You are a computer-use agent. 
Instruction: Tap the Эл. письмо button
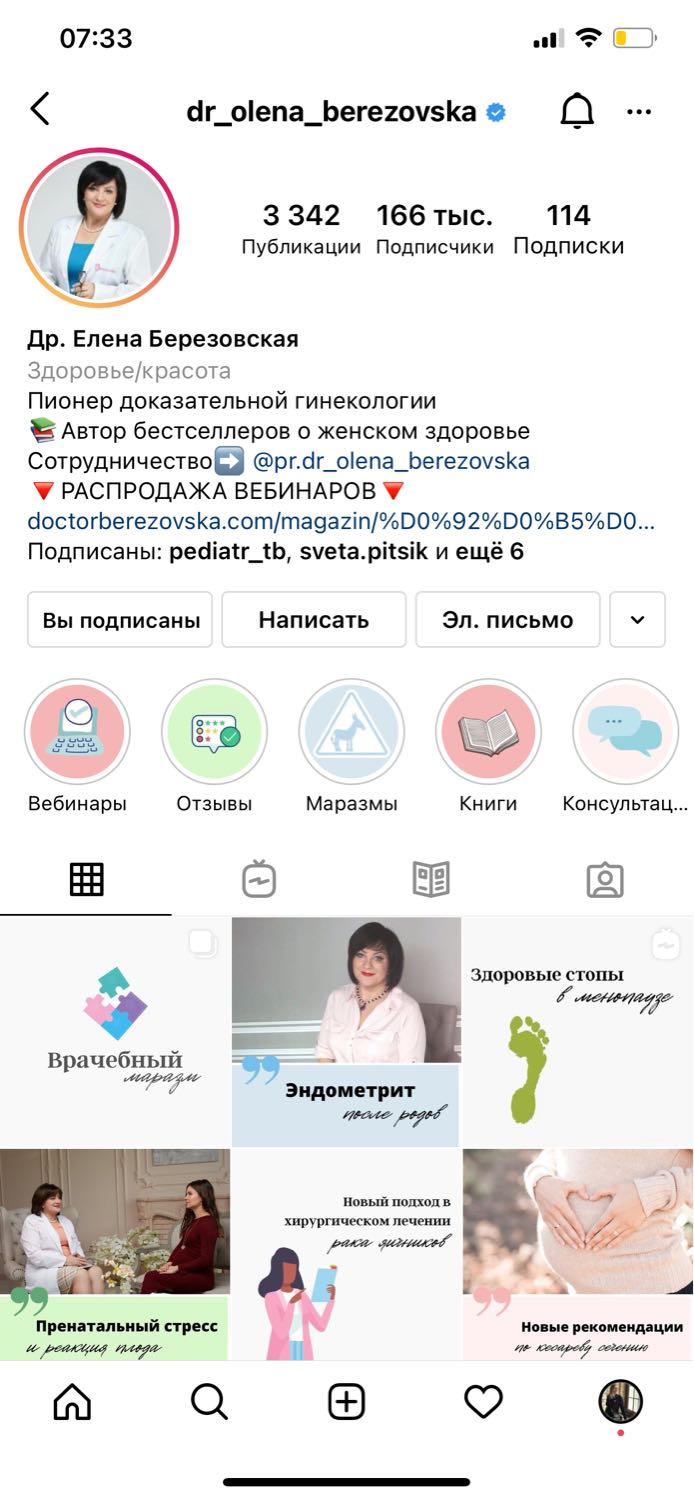(507, 620)
